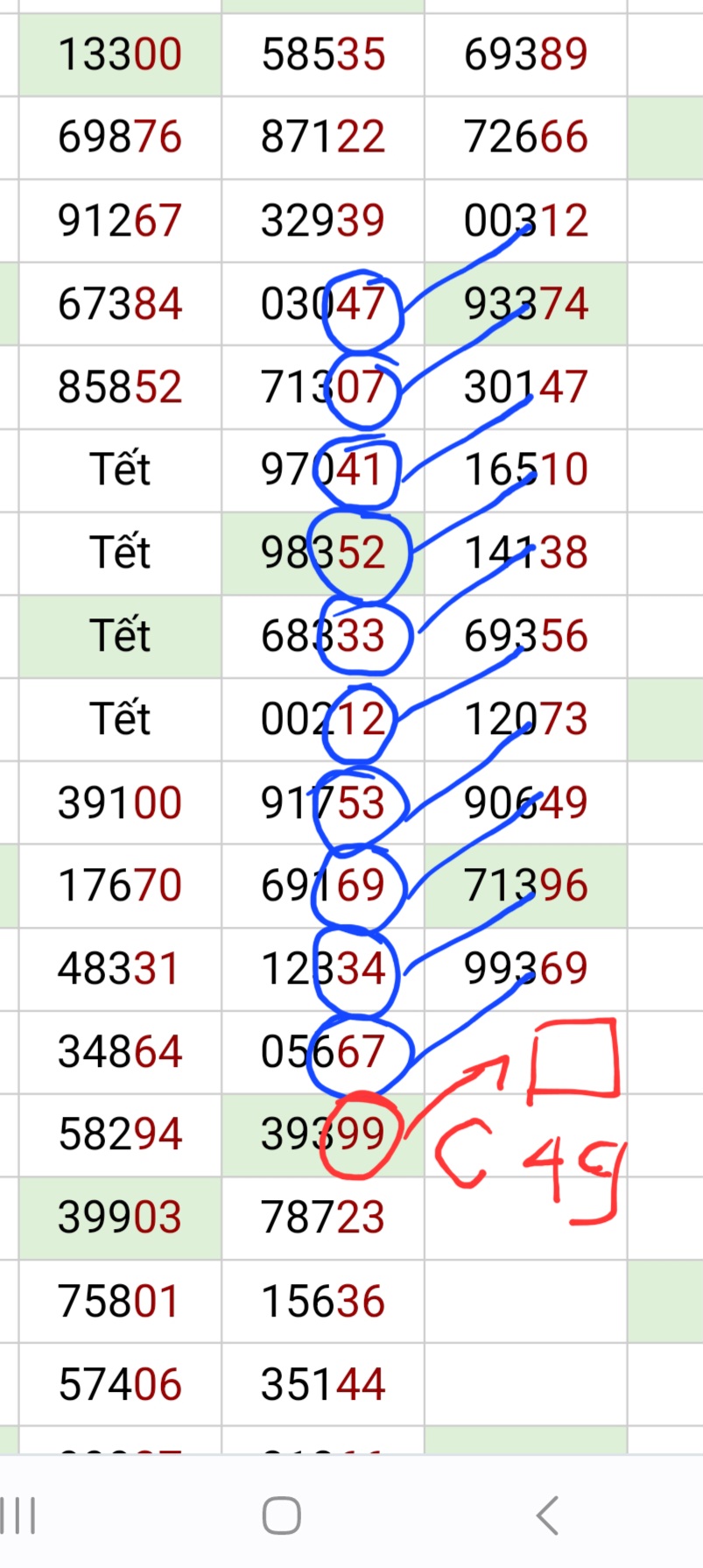703x1568 pixels.
Task: Go back using the navigation bar arrow
Action: pos(547,1515)
